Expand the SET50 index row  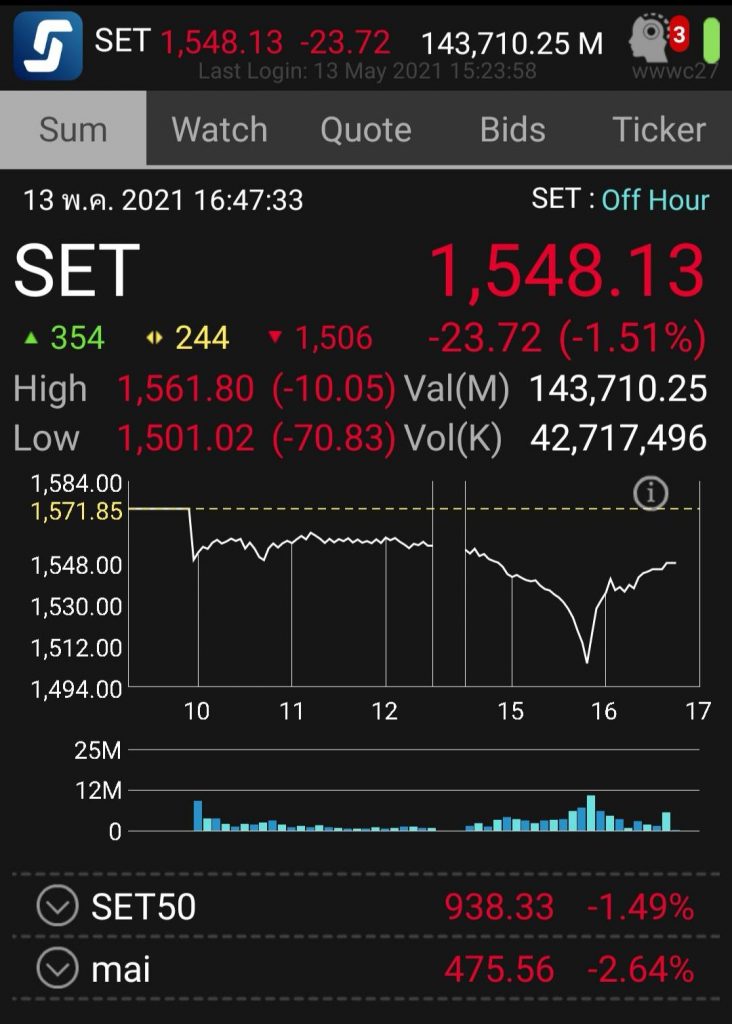pos(57,907)
